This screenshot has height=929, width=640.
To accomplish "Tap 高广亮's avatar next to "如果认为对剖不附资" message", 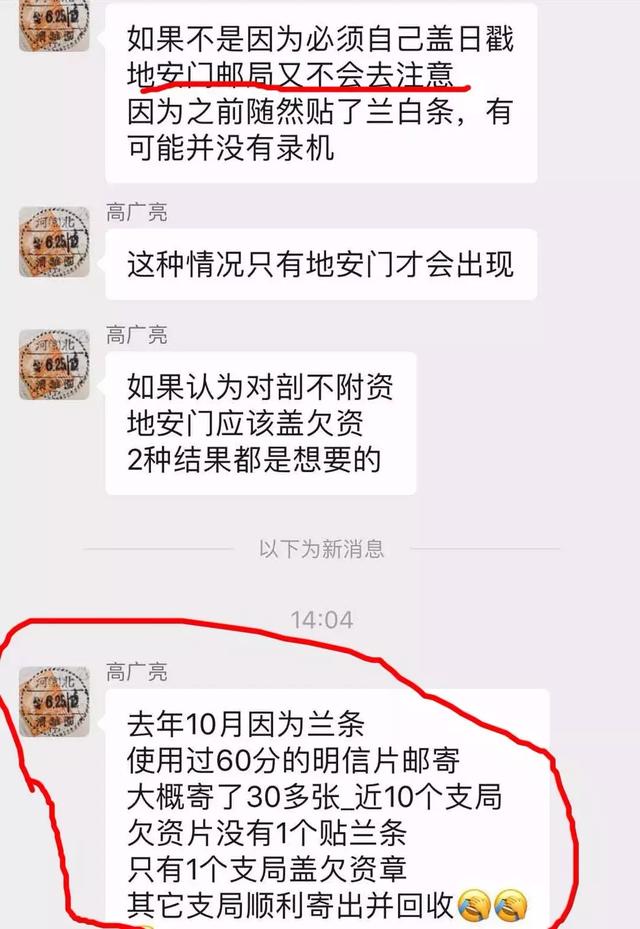I will pyautogui.click(x=54, y=365).
